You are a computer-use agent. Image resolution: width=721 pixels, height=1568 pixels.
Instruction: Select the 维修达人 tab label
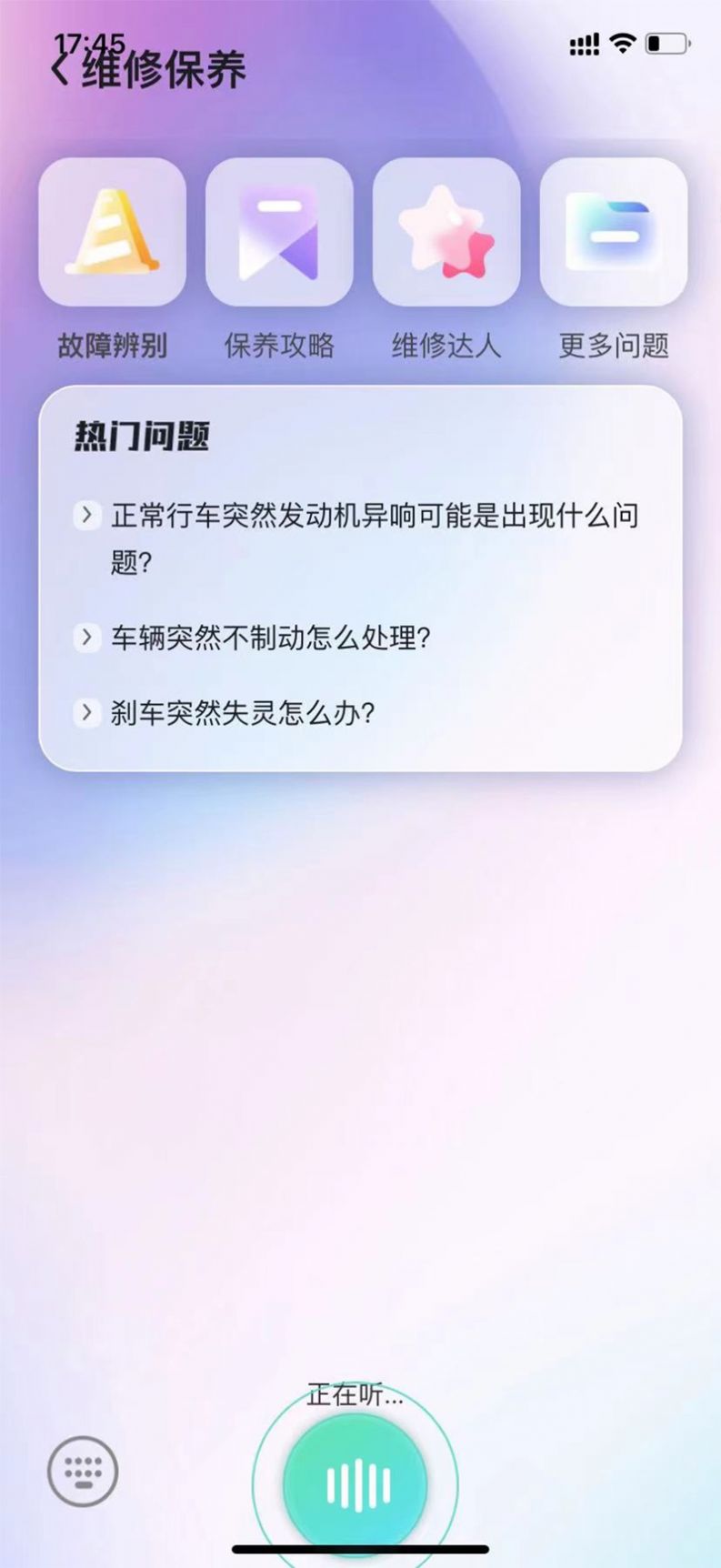446,346
